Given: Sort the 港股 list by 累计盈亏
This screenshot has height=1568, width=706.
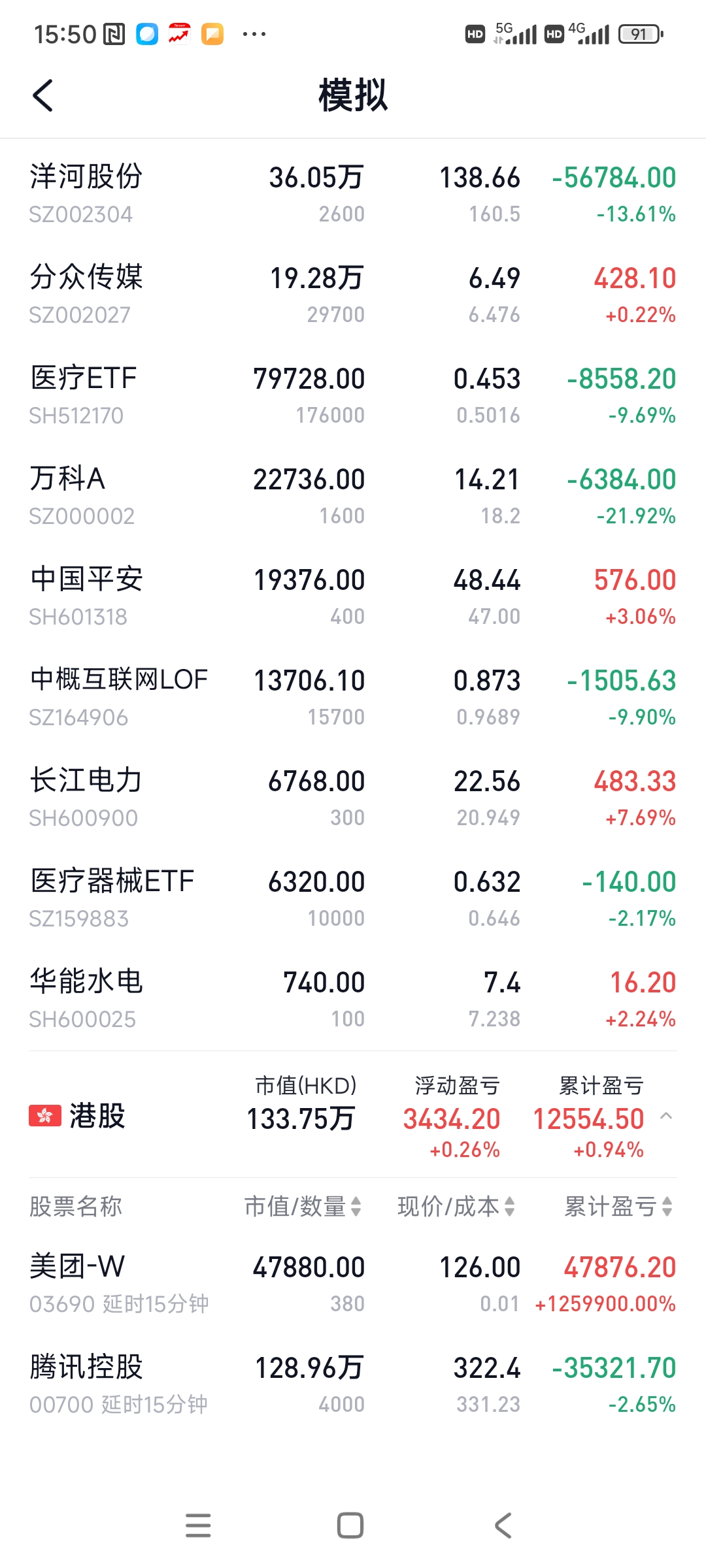Looking at the screenshot, I should pos(618,1206).
